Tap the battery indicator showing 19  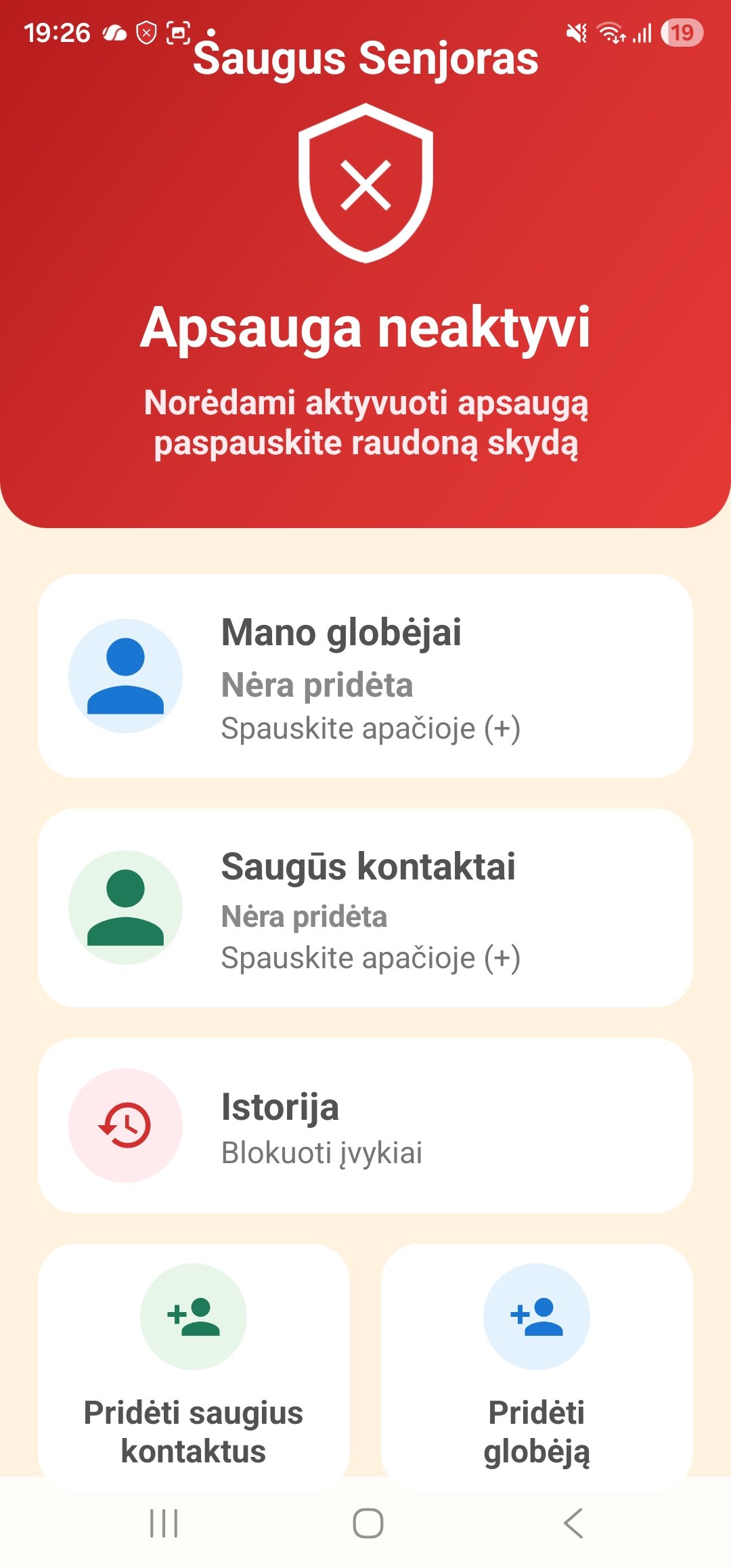(681, 30)
